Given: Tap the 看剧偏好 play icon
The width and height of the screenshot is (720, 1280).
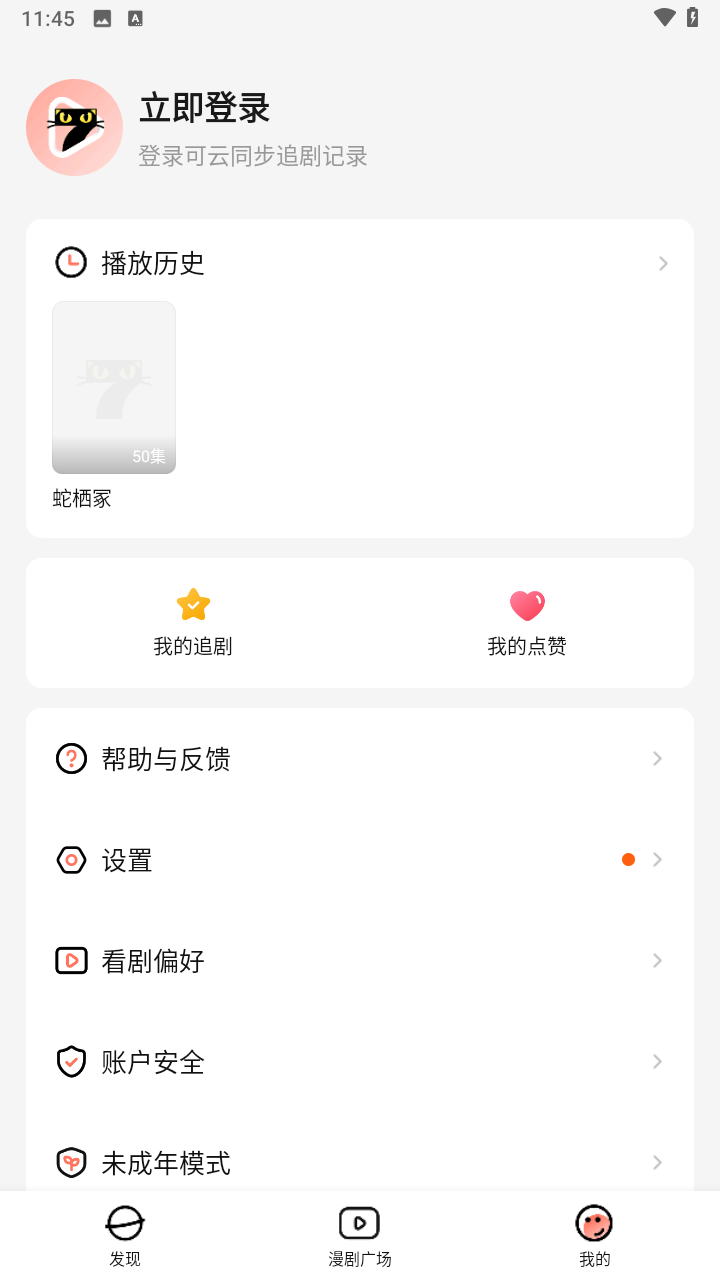Looking at the screenshot, I should [71, 960].
